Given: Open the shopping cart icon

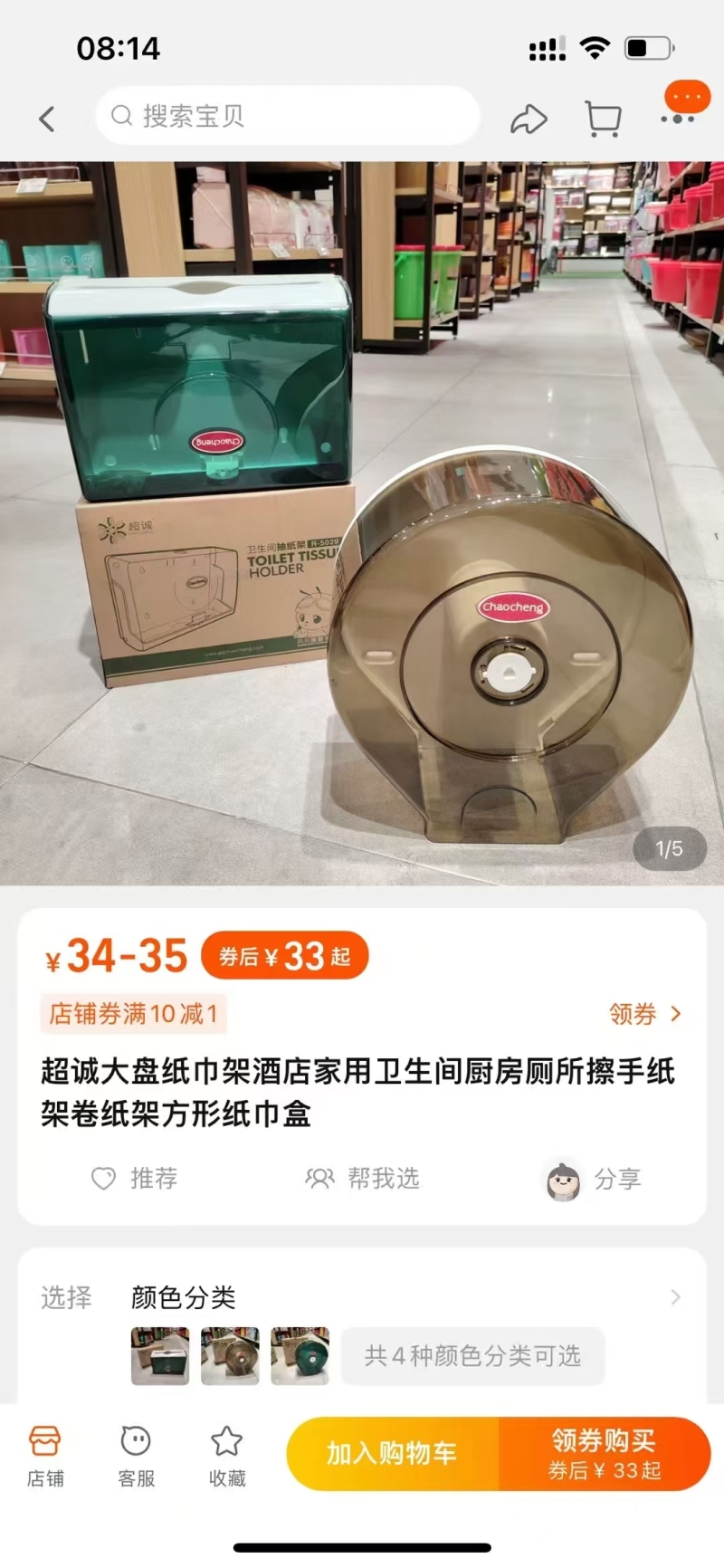Looking at the screenshot, I should (x=603, y=119).
